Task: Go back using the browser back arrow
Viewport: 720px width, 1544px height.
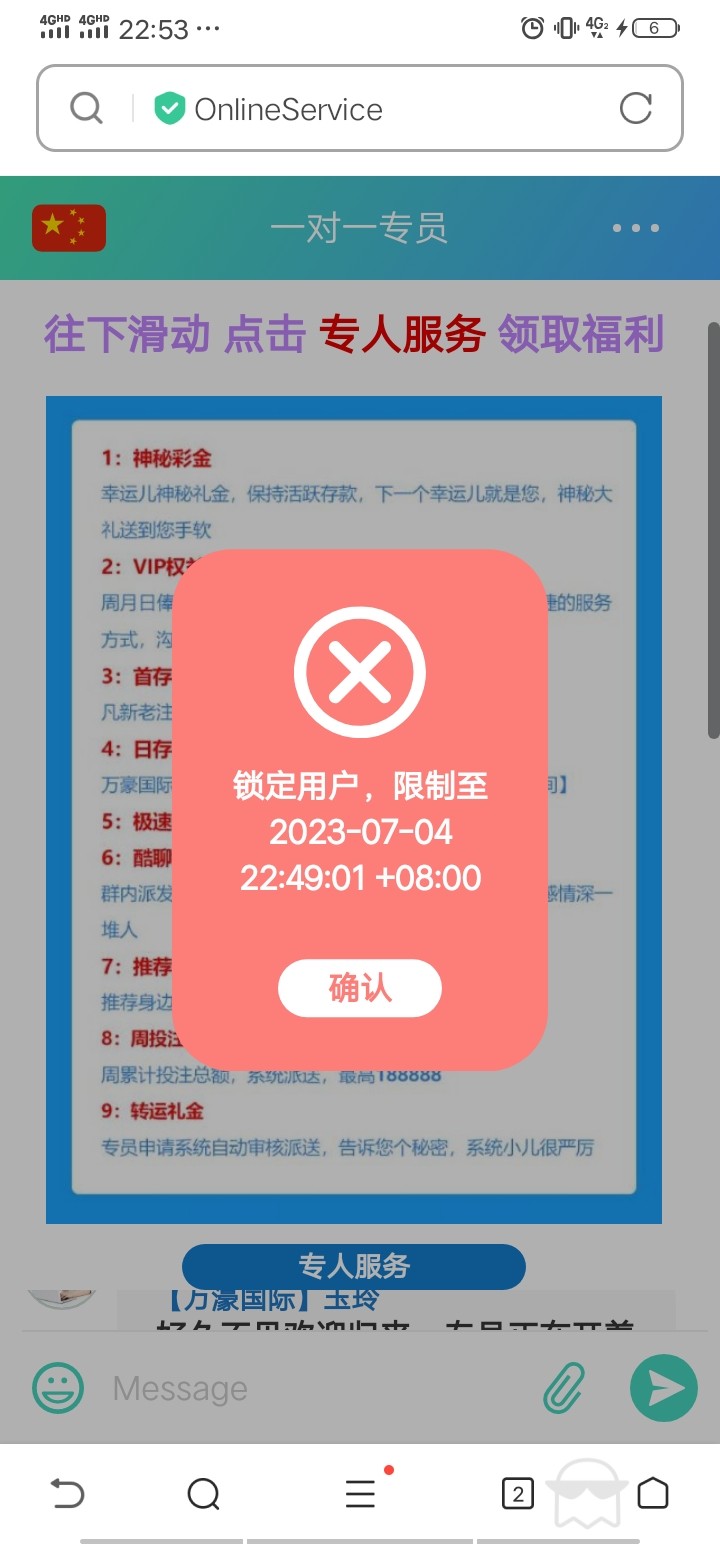Action: 67,1494
